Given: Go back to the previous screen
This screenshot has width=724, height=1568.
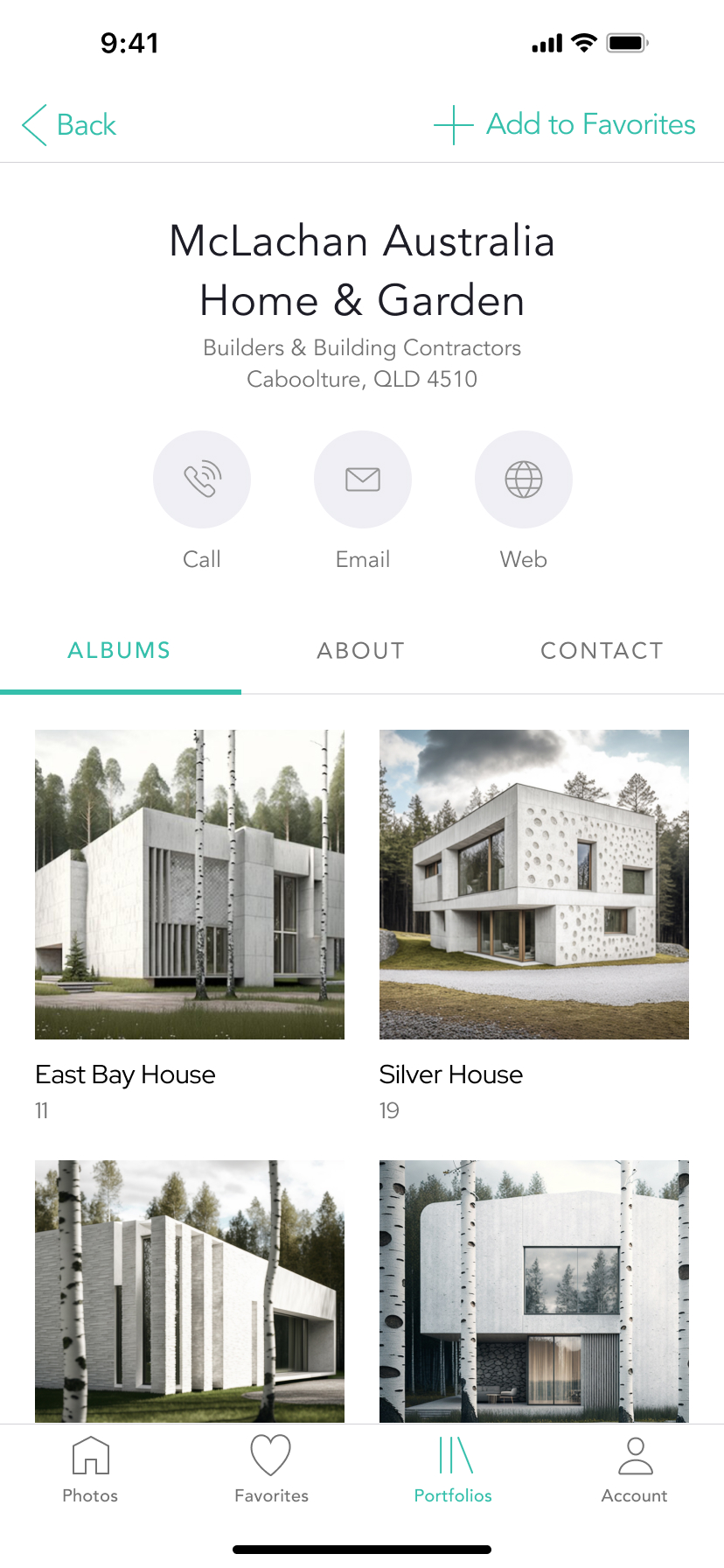Looking at the screenshot, I should pyautogui.click(x=70, y=125).
